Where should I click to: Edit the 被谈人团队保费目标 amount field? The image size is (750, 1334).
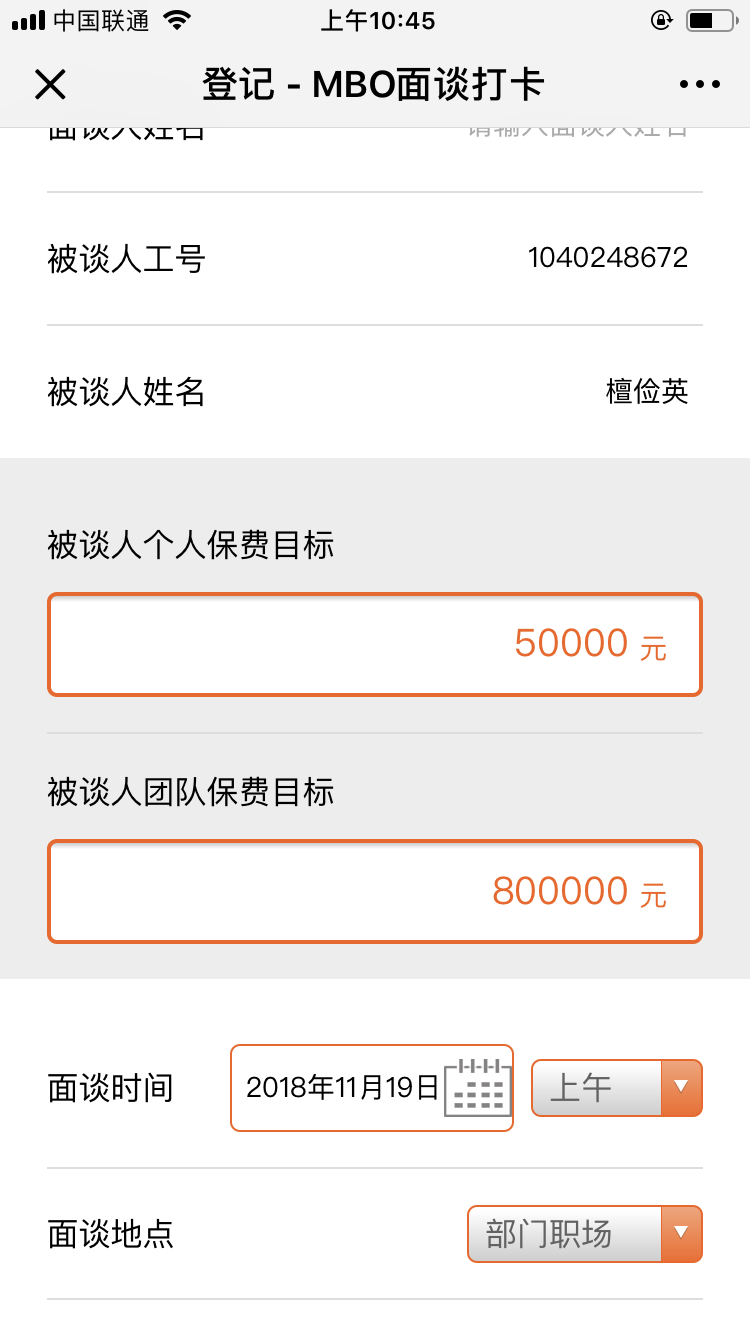point(375,891)
